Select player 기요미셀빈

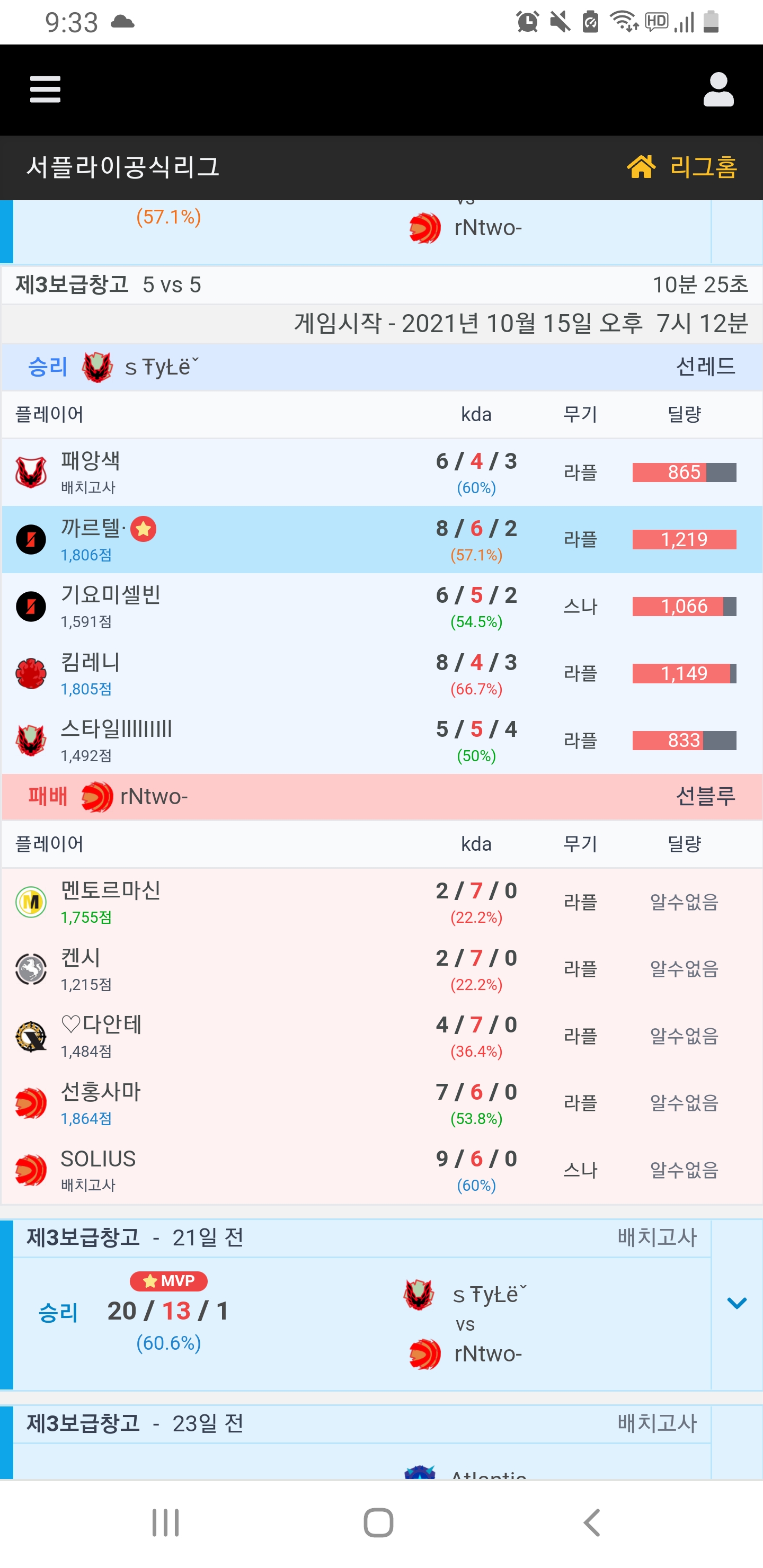tap(110, 595)
